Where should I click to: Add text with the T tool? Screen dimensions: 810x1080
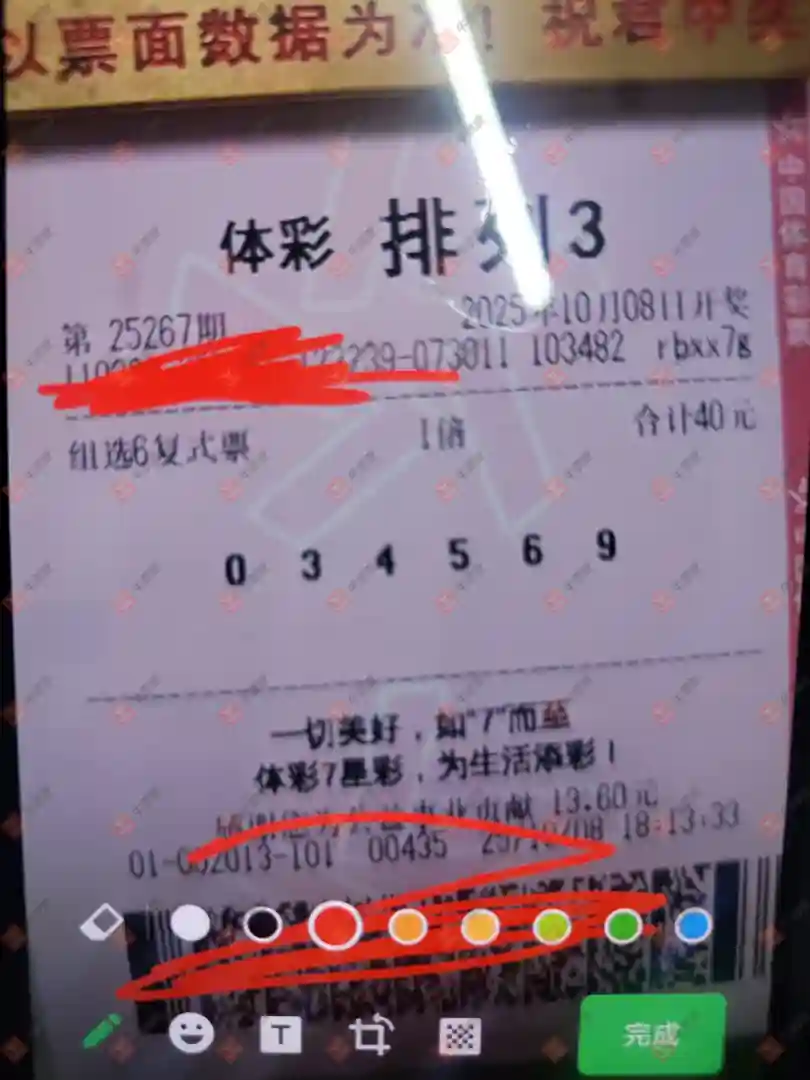pyautogui.click(x=280, y=1035)
